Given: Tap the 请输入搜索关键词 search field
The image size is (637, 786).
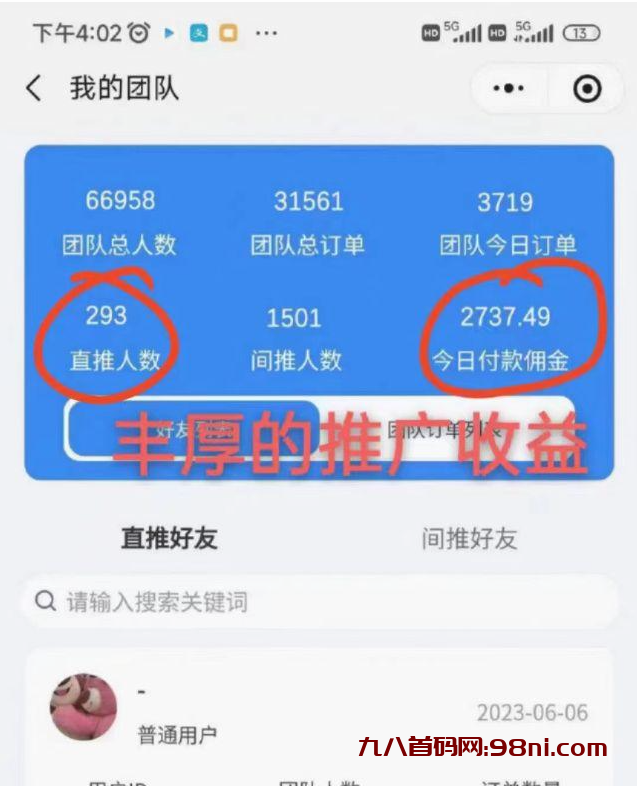Looking at the screenshot, I should tap(318, 602).
